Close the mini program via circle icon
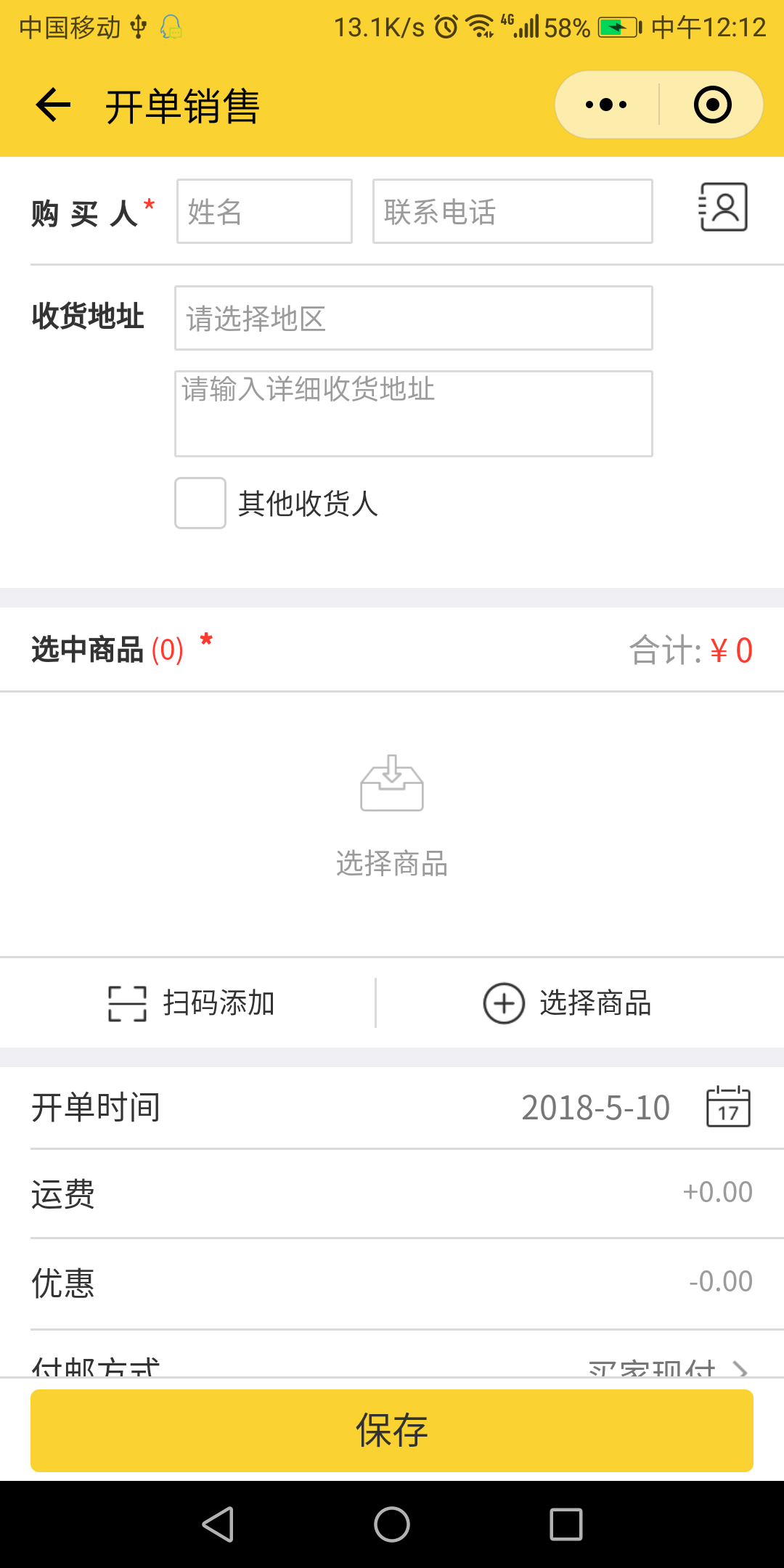Viewport: 784px width, 1568px height. (x=712, y=105)
